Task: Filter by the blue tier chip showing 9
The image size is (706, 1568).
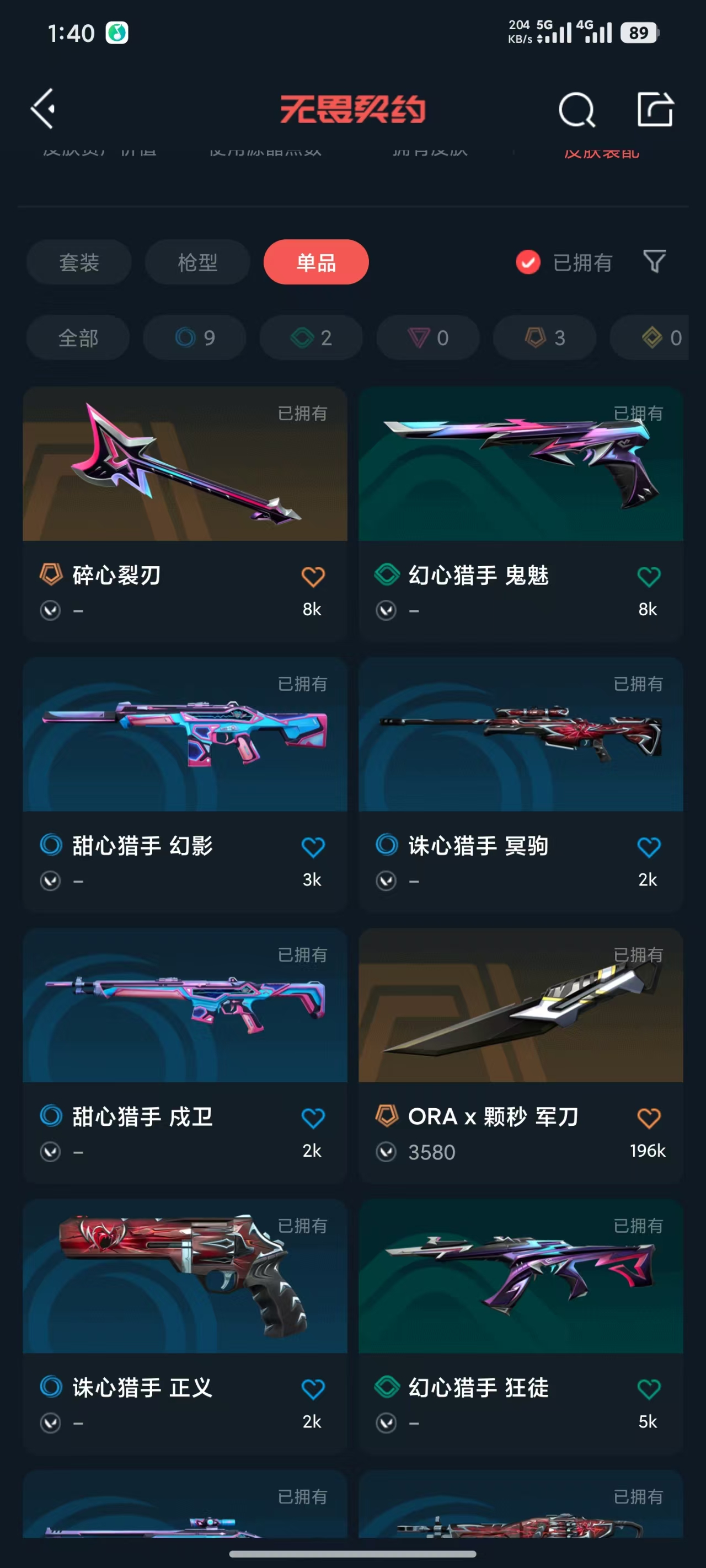Action: pos(195,337)
